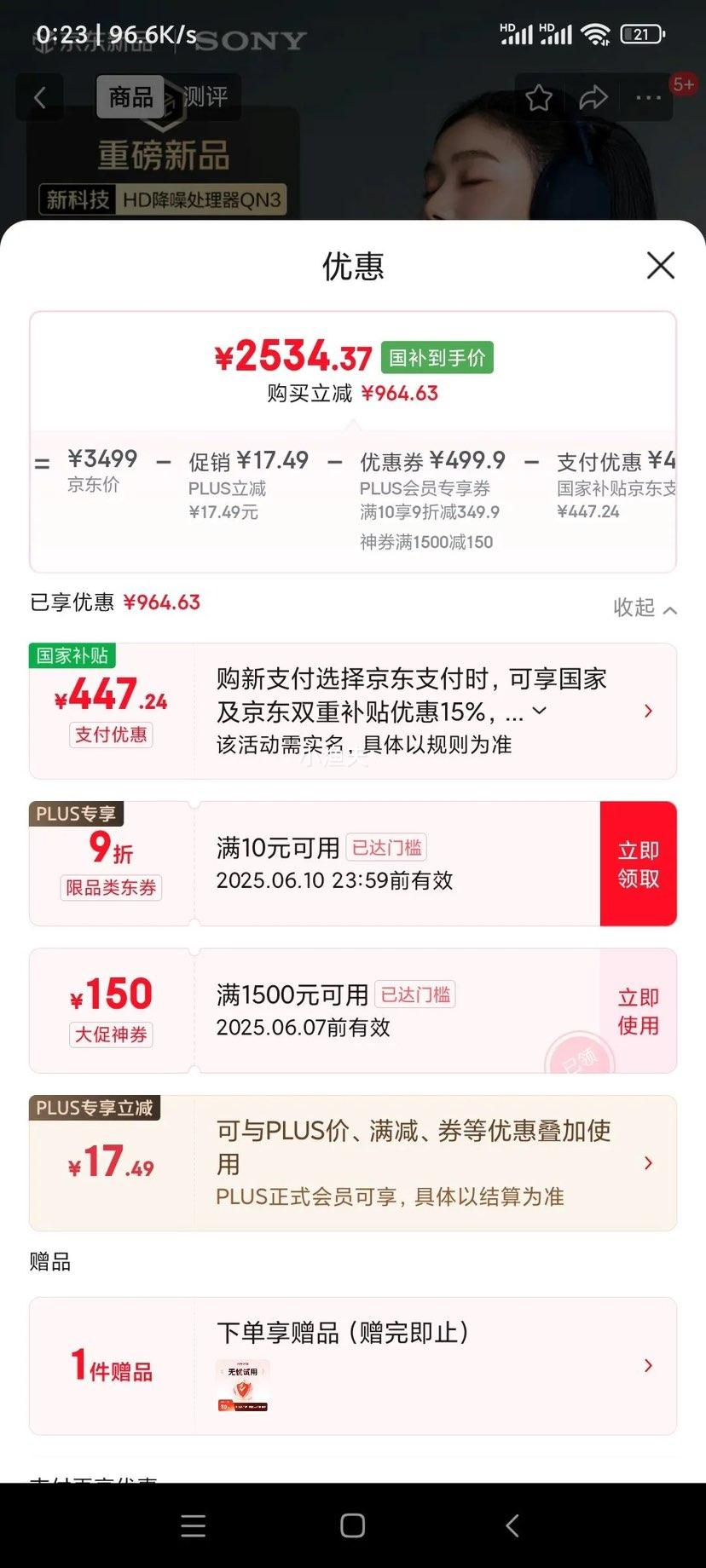
Task: Close the 优惠 popup
Action: click(661, 265)
